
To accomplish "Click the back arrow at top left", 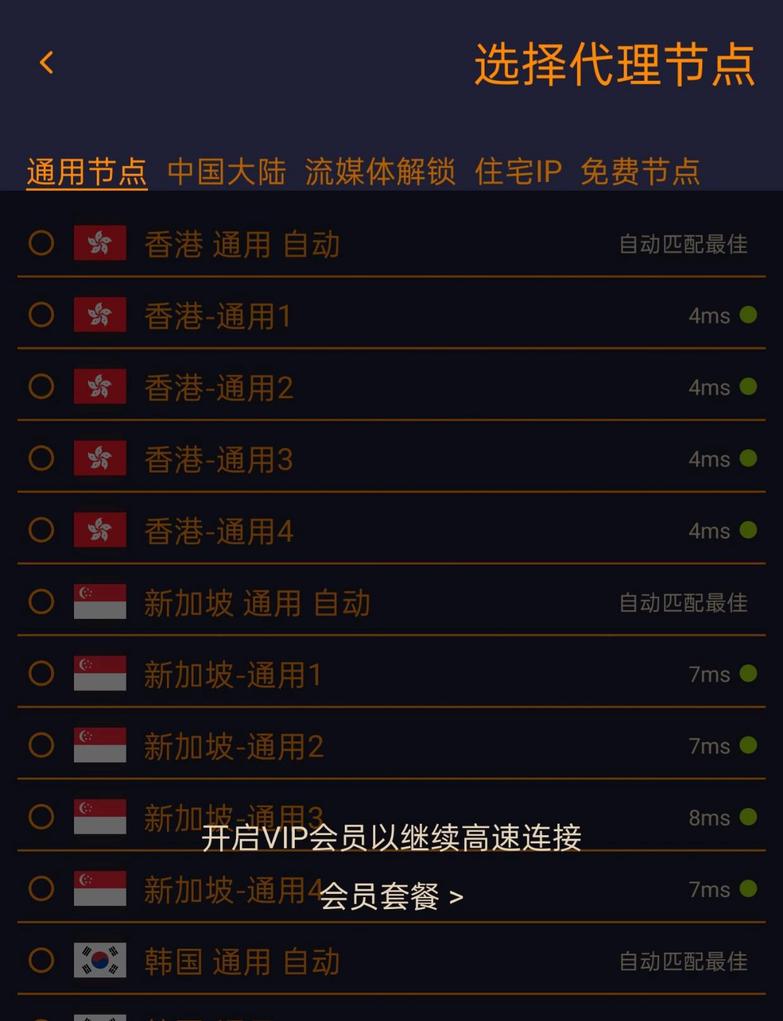I will pyautogui.click(x=45, y=62).
